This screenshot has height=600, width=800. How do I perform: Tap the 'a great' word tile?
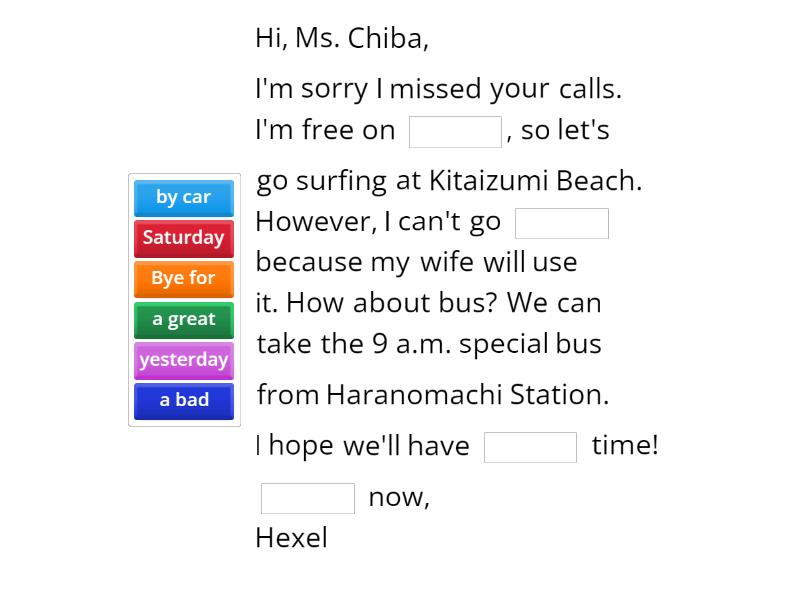[x=184, y=319]
